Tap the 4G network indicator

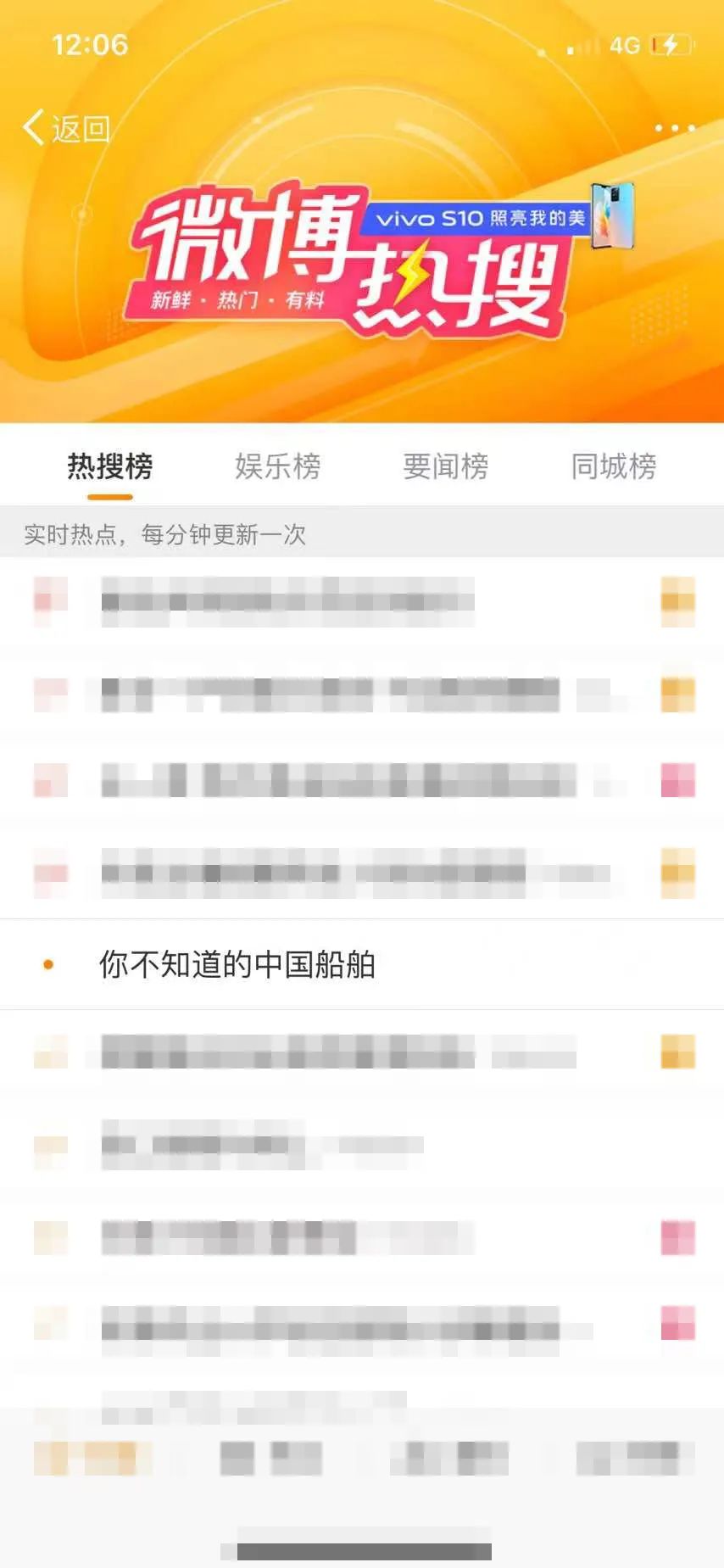click(x=625, y=46)
